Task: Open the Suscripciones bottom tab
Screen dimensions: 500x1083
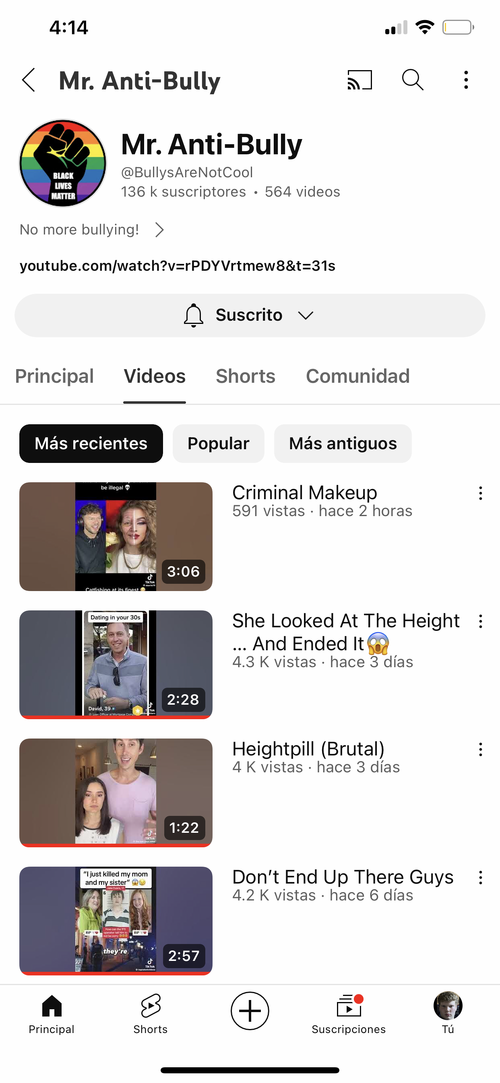Action: (349, 1015)
